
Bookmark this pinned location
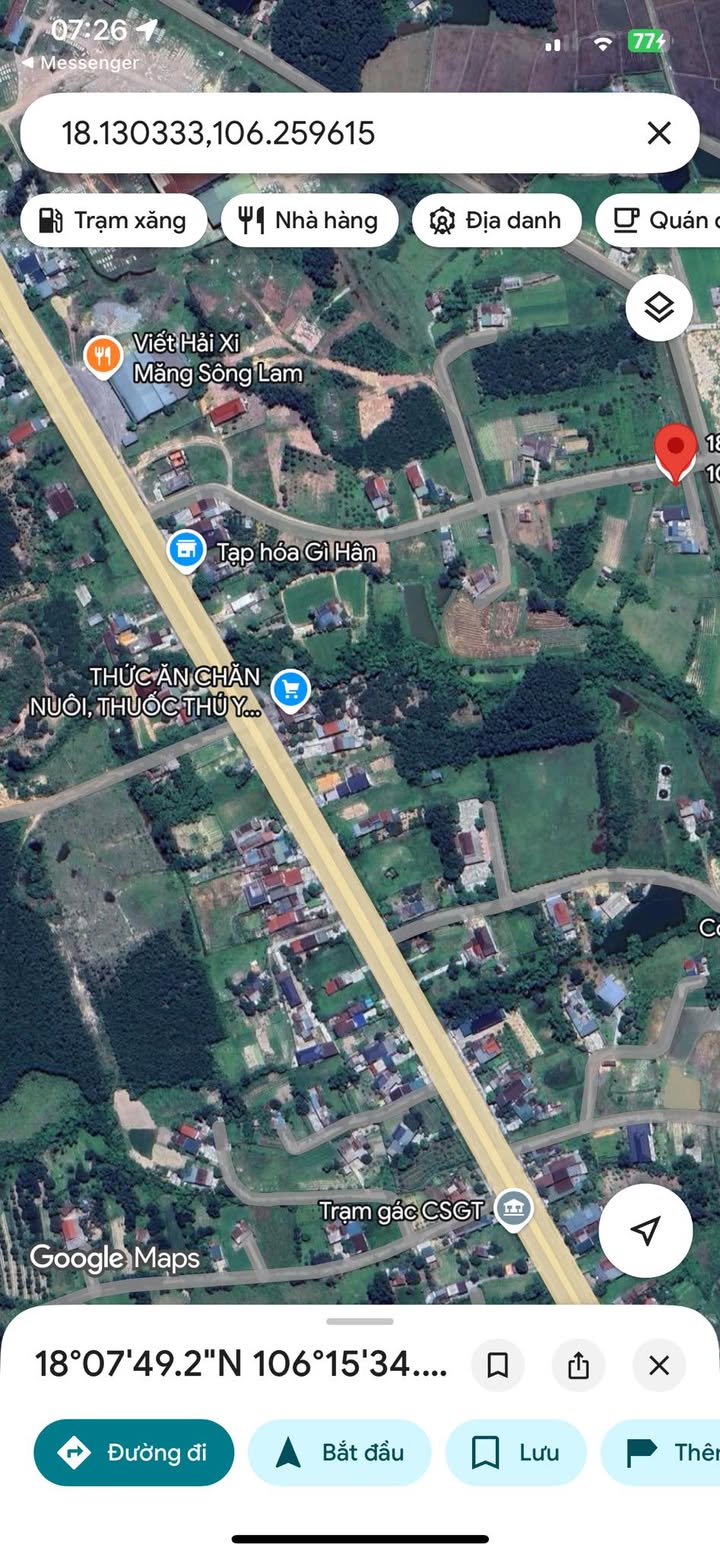click(498, 1365)
